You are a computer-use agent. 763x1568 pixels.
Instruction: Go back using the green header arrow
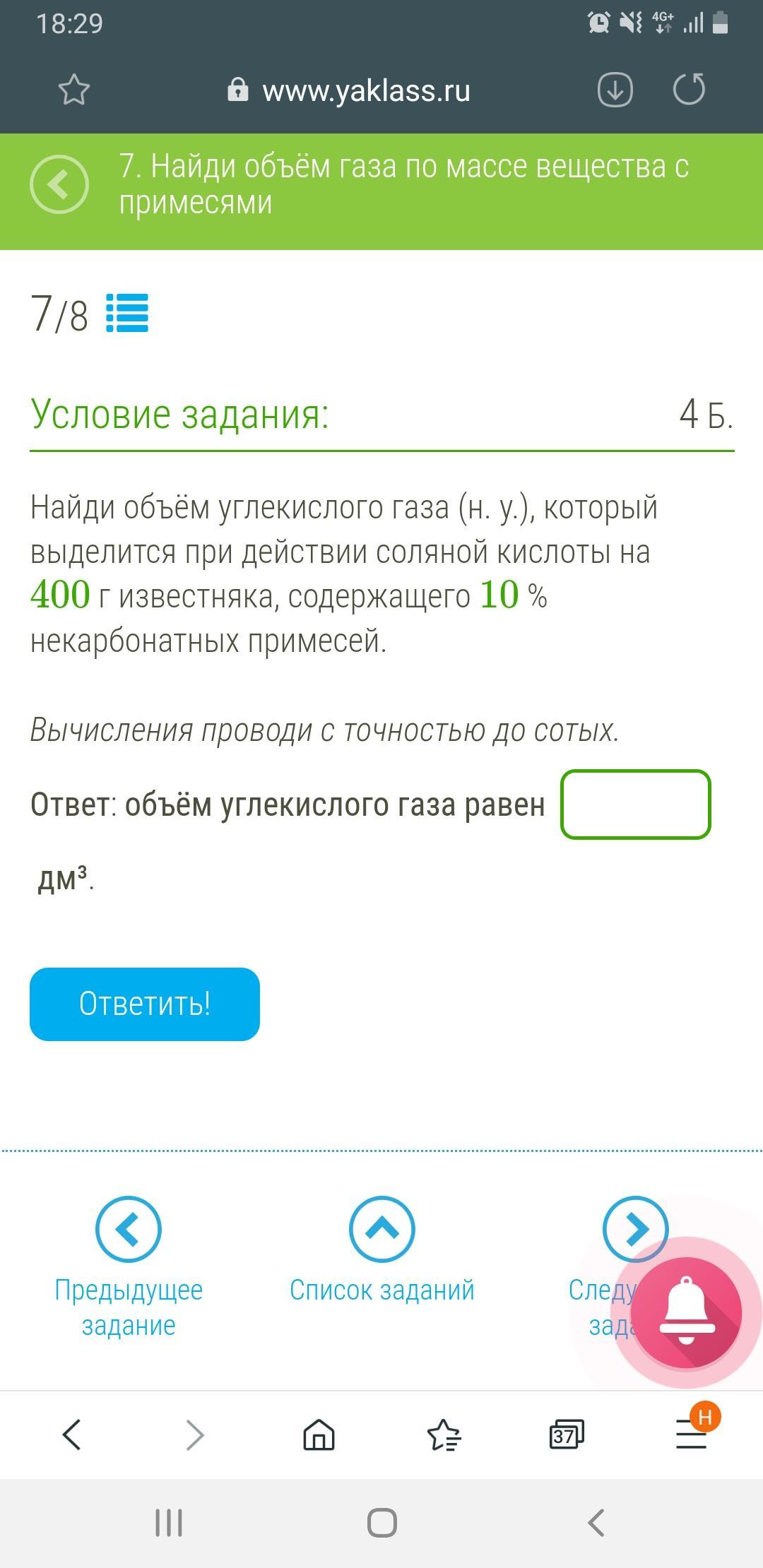tap(59, 184)
